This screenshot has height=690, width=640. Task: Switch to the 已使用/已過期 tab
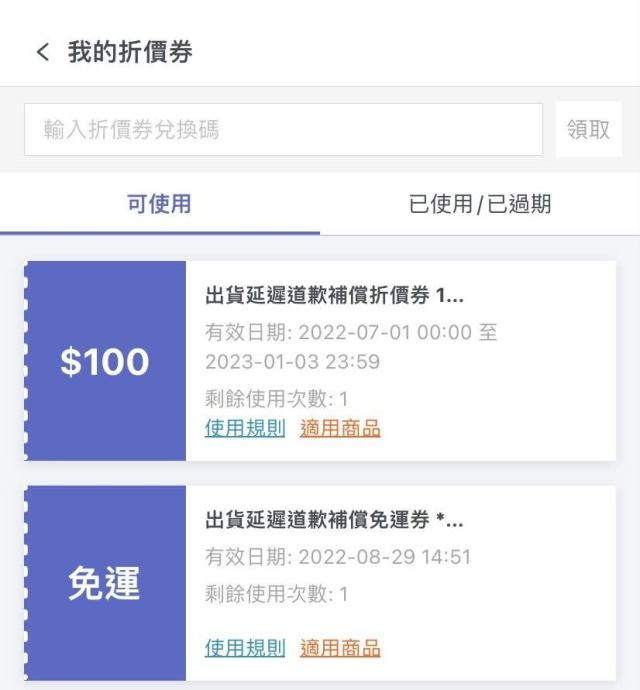coord(480,205)
